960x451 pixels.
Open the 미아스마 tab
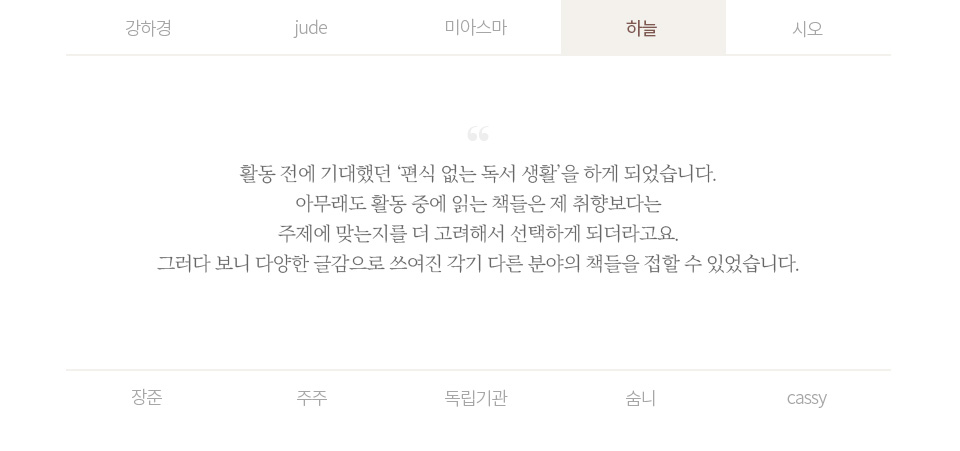[476, 28]
